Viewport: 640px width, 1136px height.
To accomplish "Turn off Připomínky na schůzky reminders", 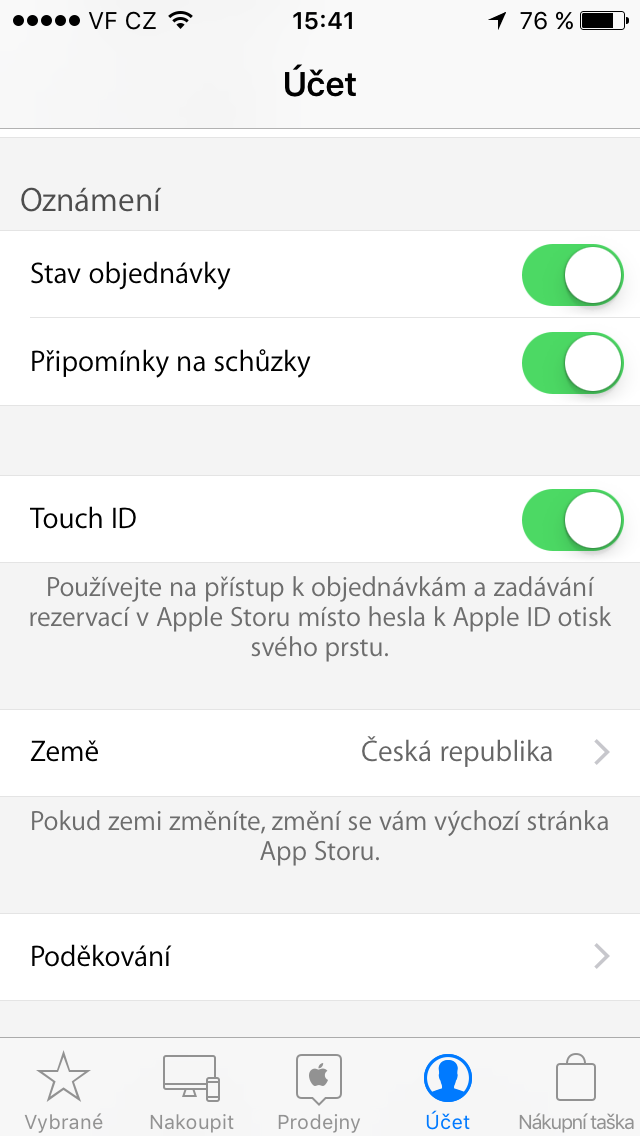I will (x=572, y=362).
